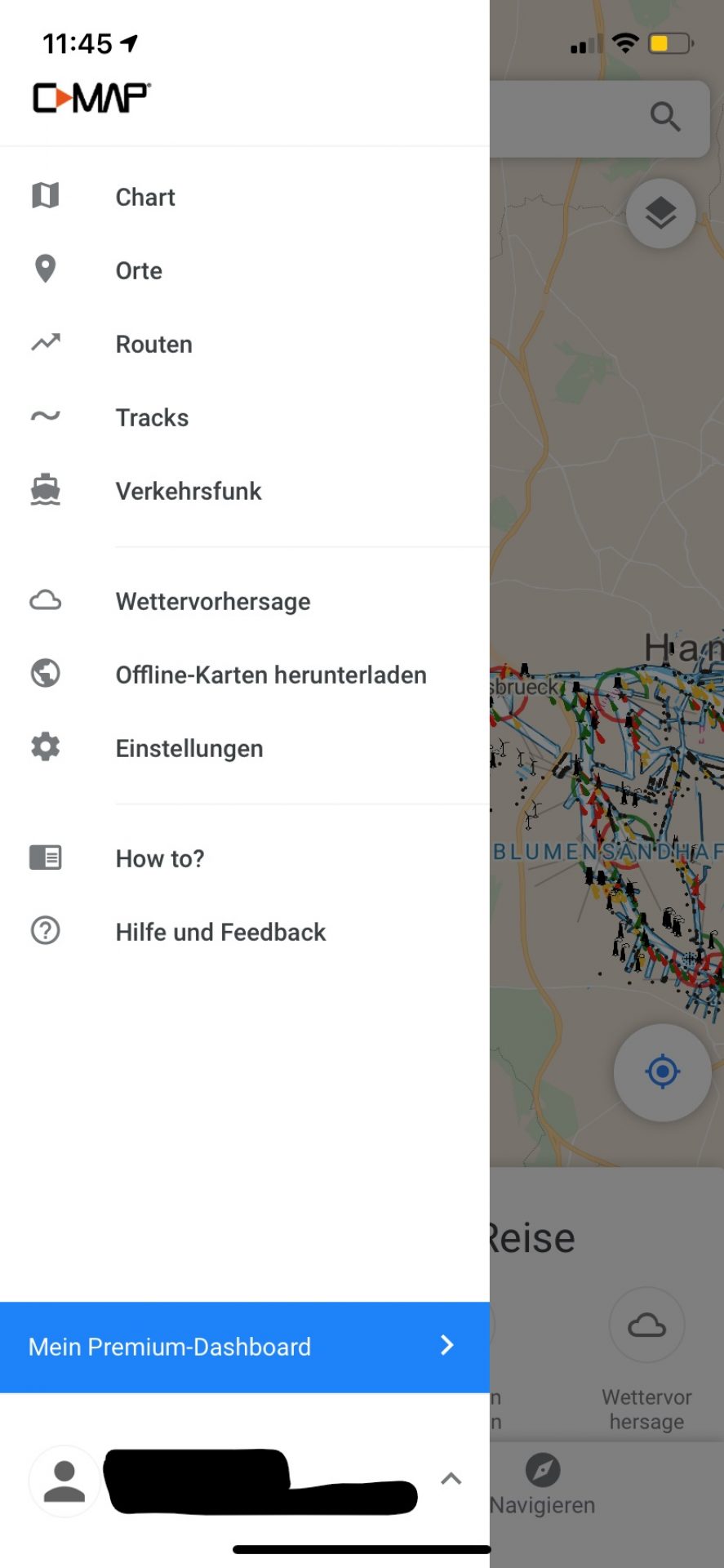Screen dimensions: 724x1568
Task: Tap the Verkehrsfunk ship icon
Action: pyautogui.click(x=45, y=490)
